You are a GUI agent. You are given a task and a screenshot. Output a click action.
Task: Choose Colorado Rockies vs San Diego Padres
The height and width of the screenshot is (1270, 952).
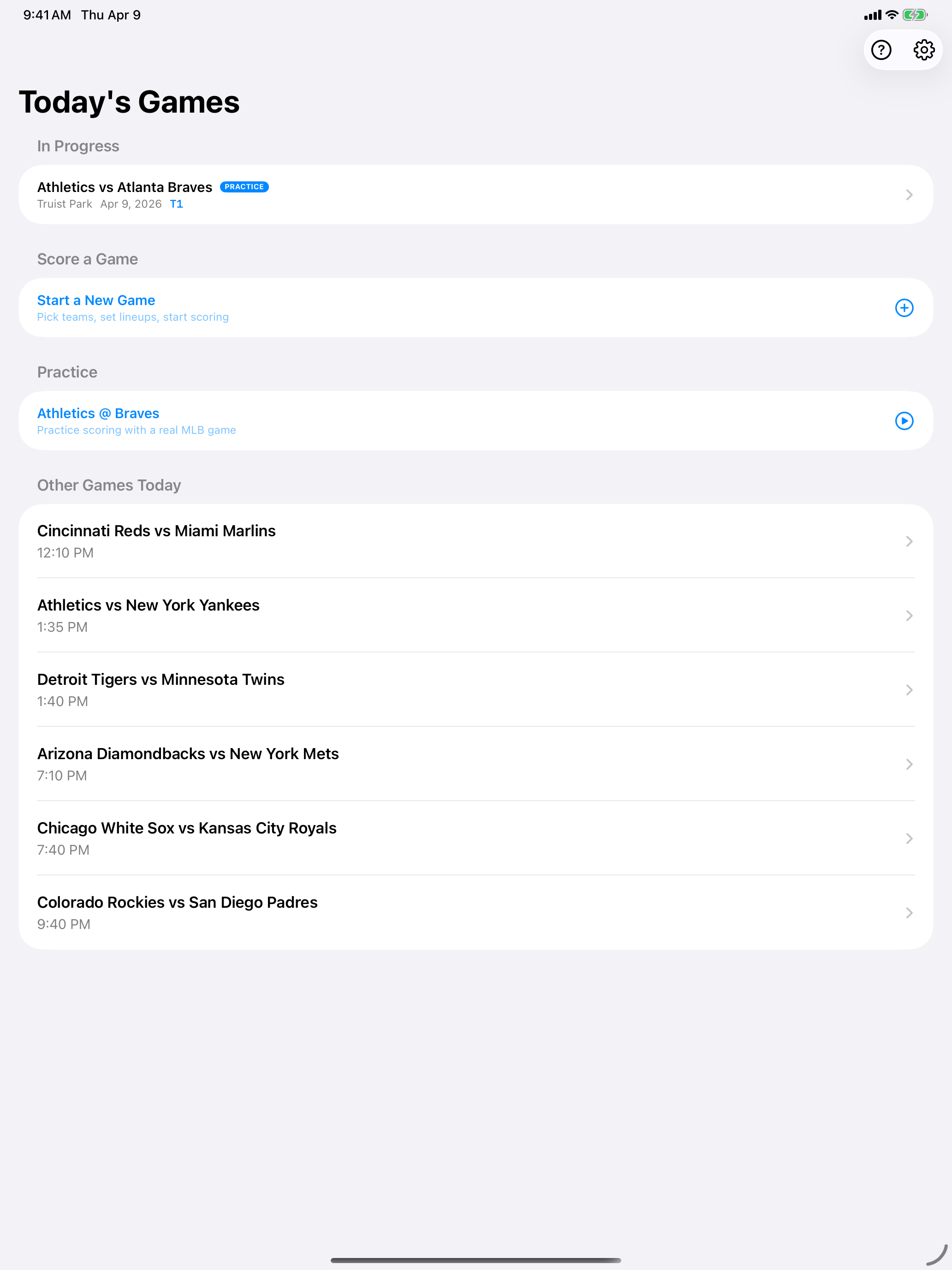point(475,912)
